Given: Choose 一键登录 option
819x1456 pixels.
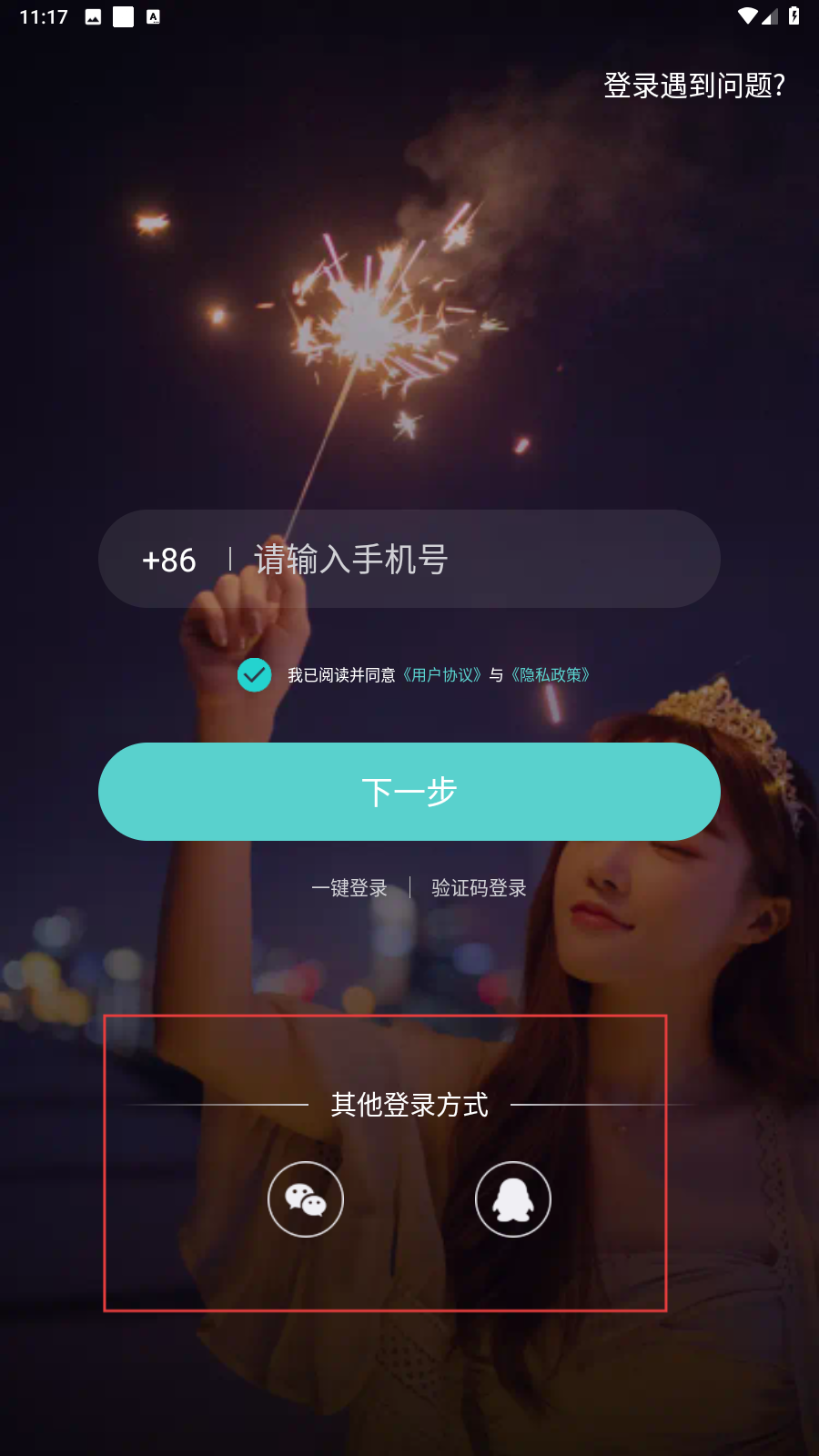Looking at the screenshot, I should (349, 888).
